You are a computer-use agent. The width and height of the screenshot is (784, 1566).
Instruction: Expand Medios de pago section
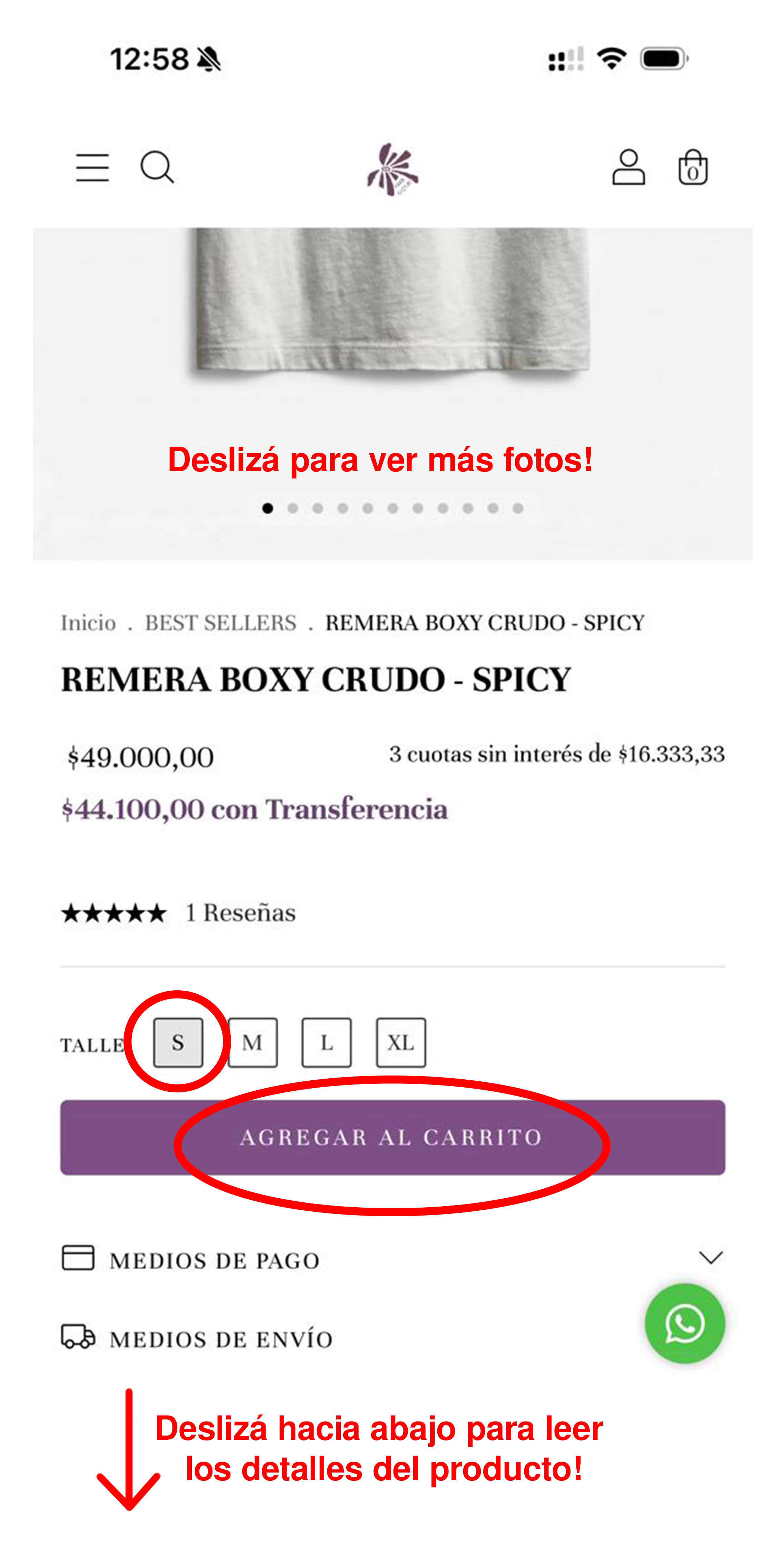click(x=392, y=1258)
